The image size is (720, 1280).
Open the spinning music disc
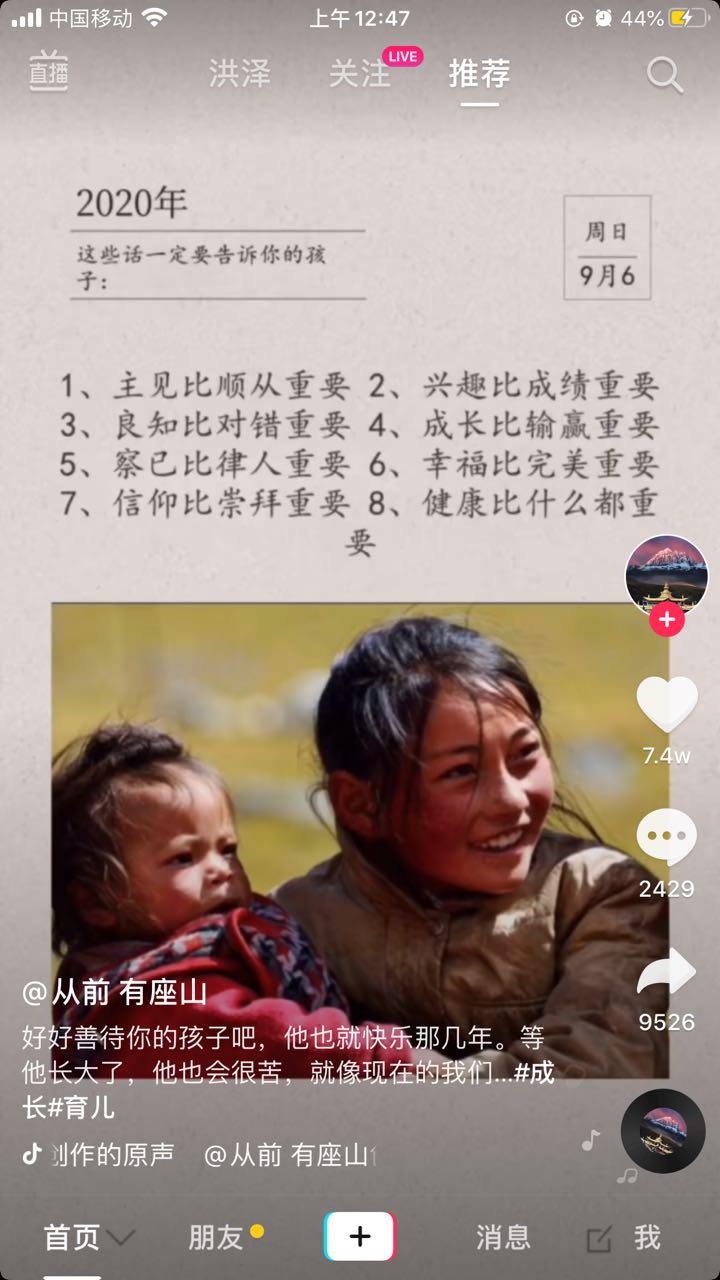pyautogui.click(x=663, y=1130)
